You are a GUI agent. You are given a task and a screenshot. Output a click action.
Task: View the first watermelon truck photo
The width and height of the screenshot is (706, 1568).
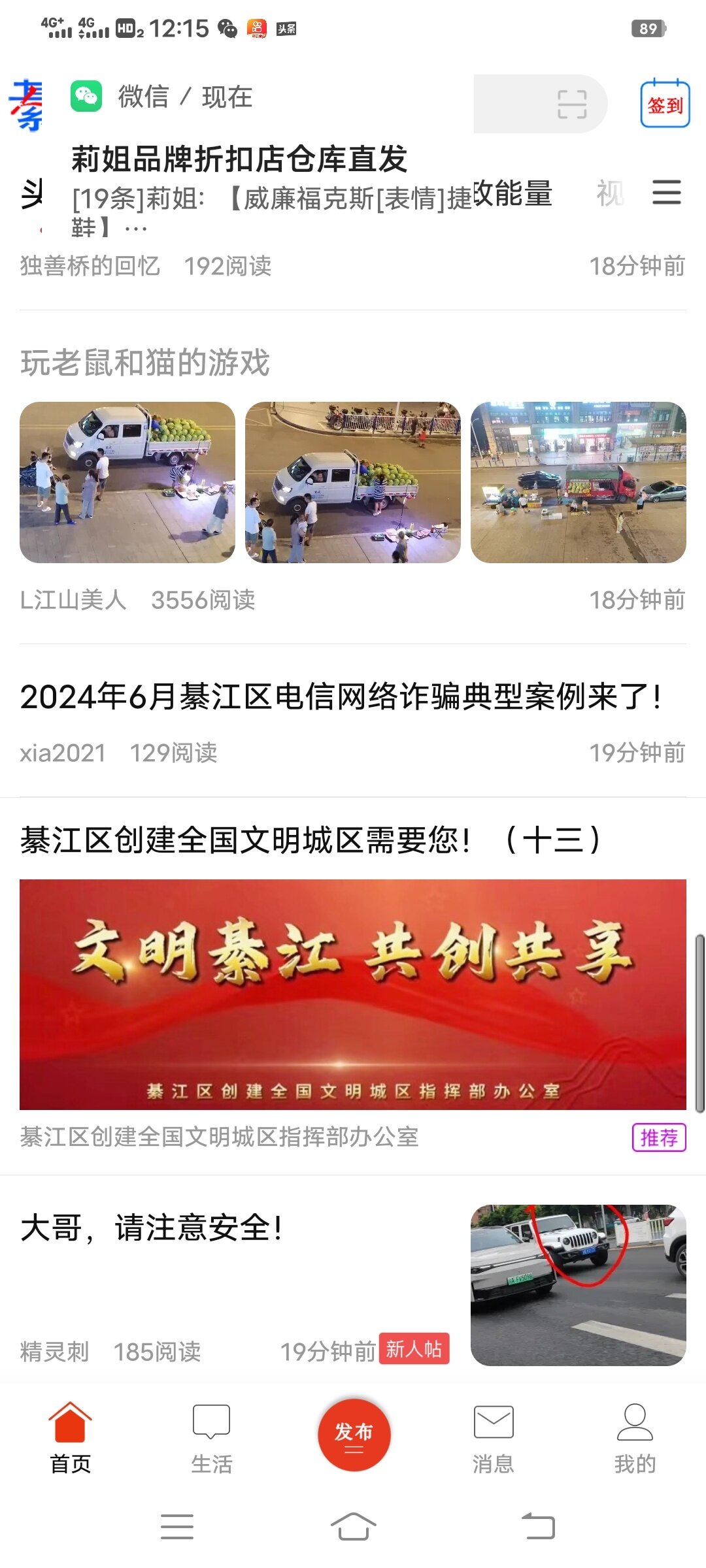coord(127,482)
